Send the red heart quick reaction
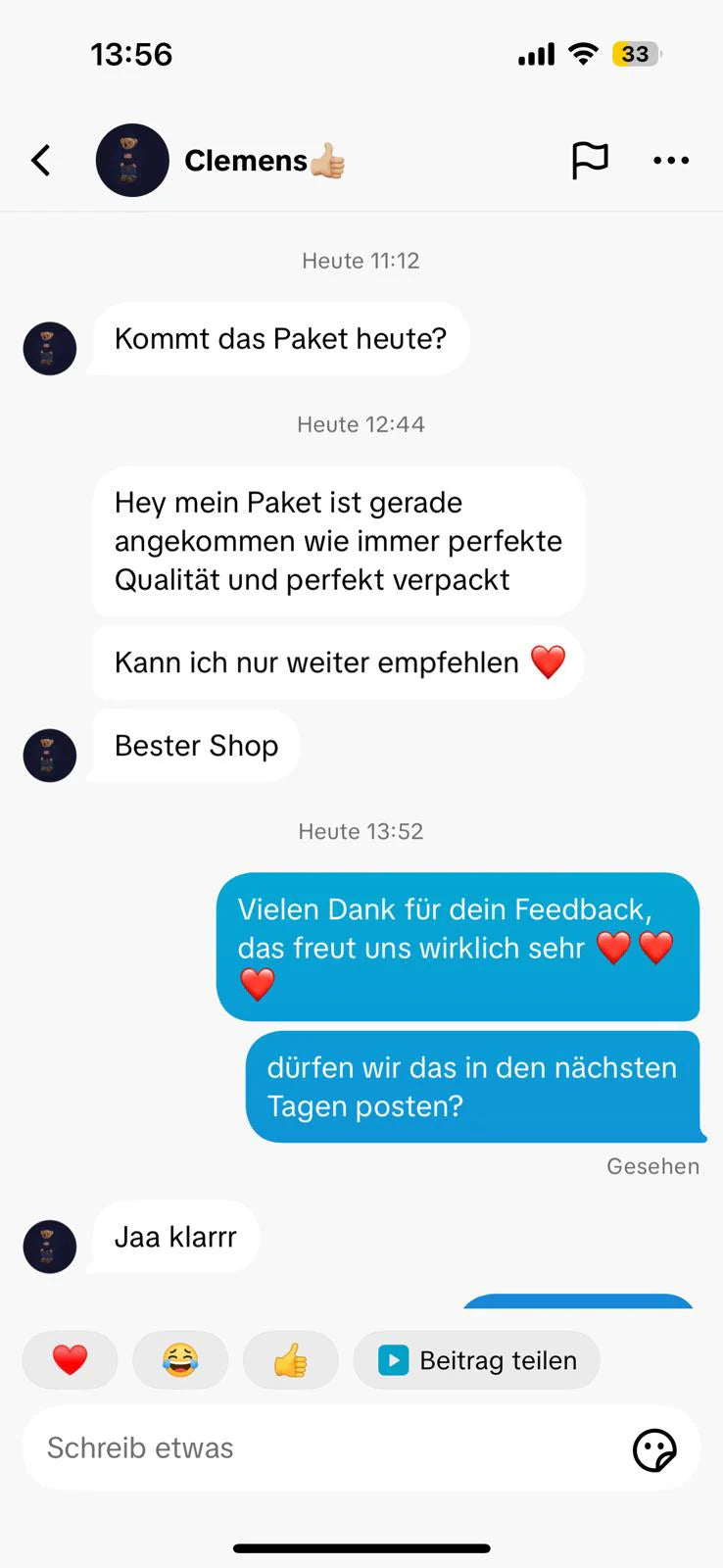 pos(70,1360)
